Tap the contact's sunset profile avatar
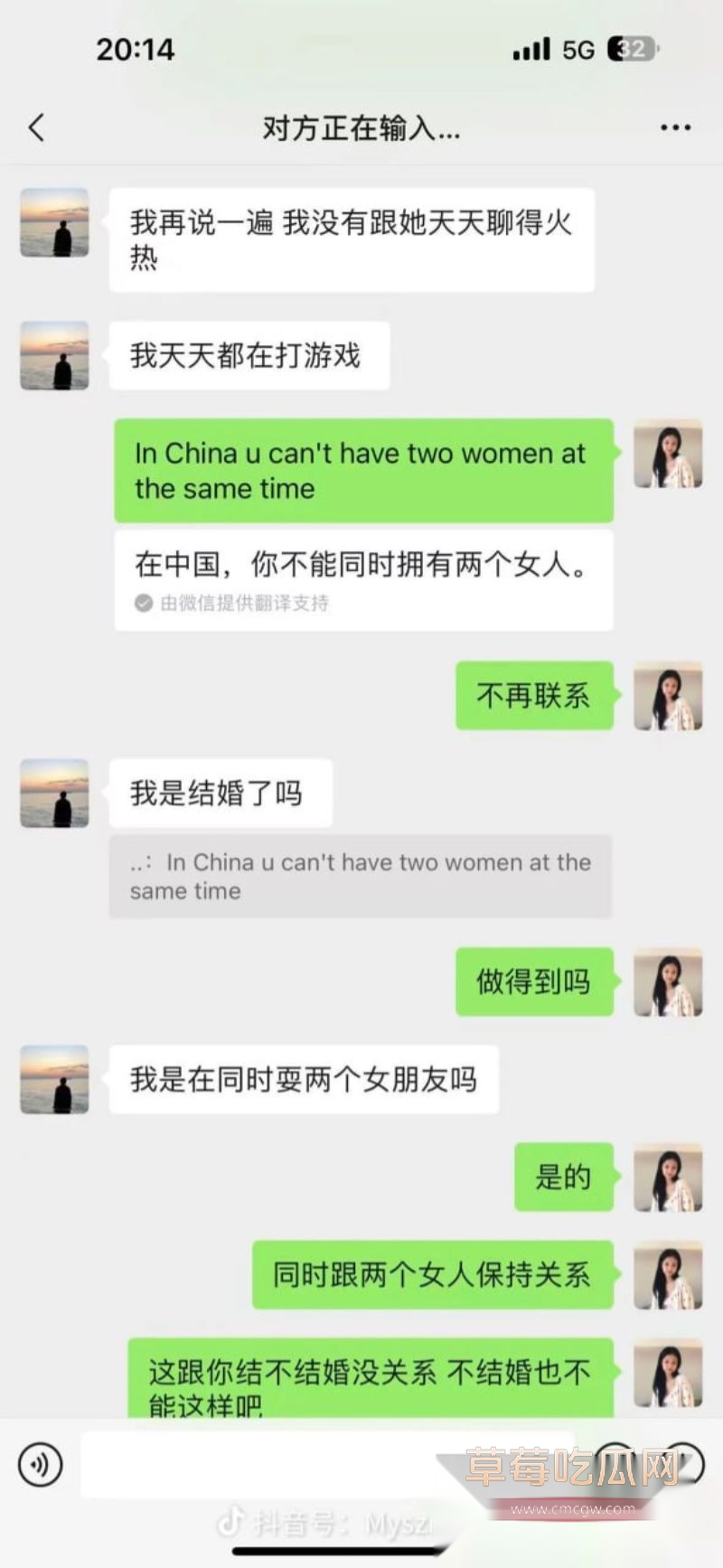723x1568 pixels. tap(54, 224)
